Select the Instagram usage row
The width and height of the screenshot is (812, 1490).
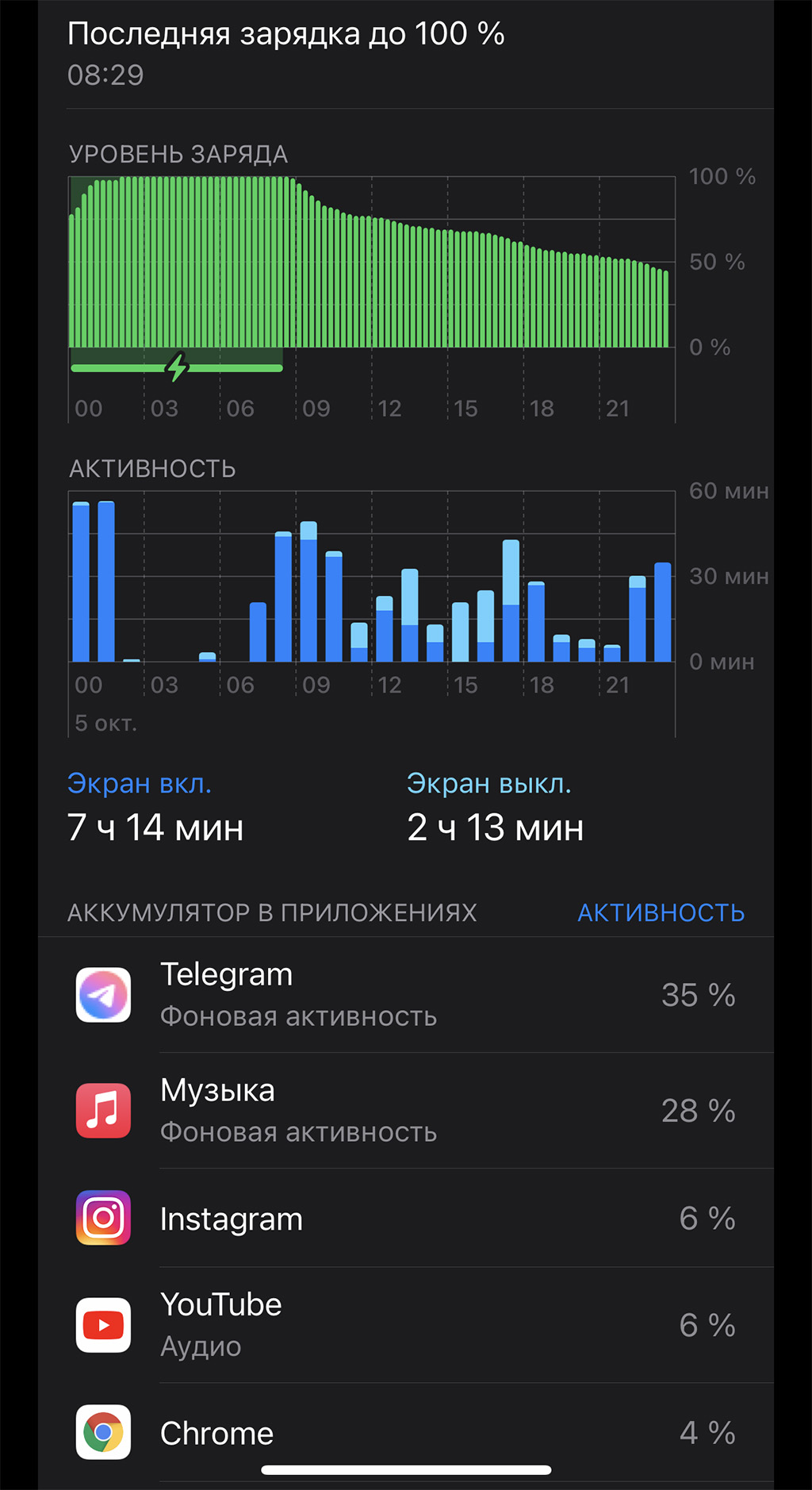coord(406,1219)
